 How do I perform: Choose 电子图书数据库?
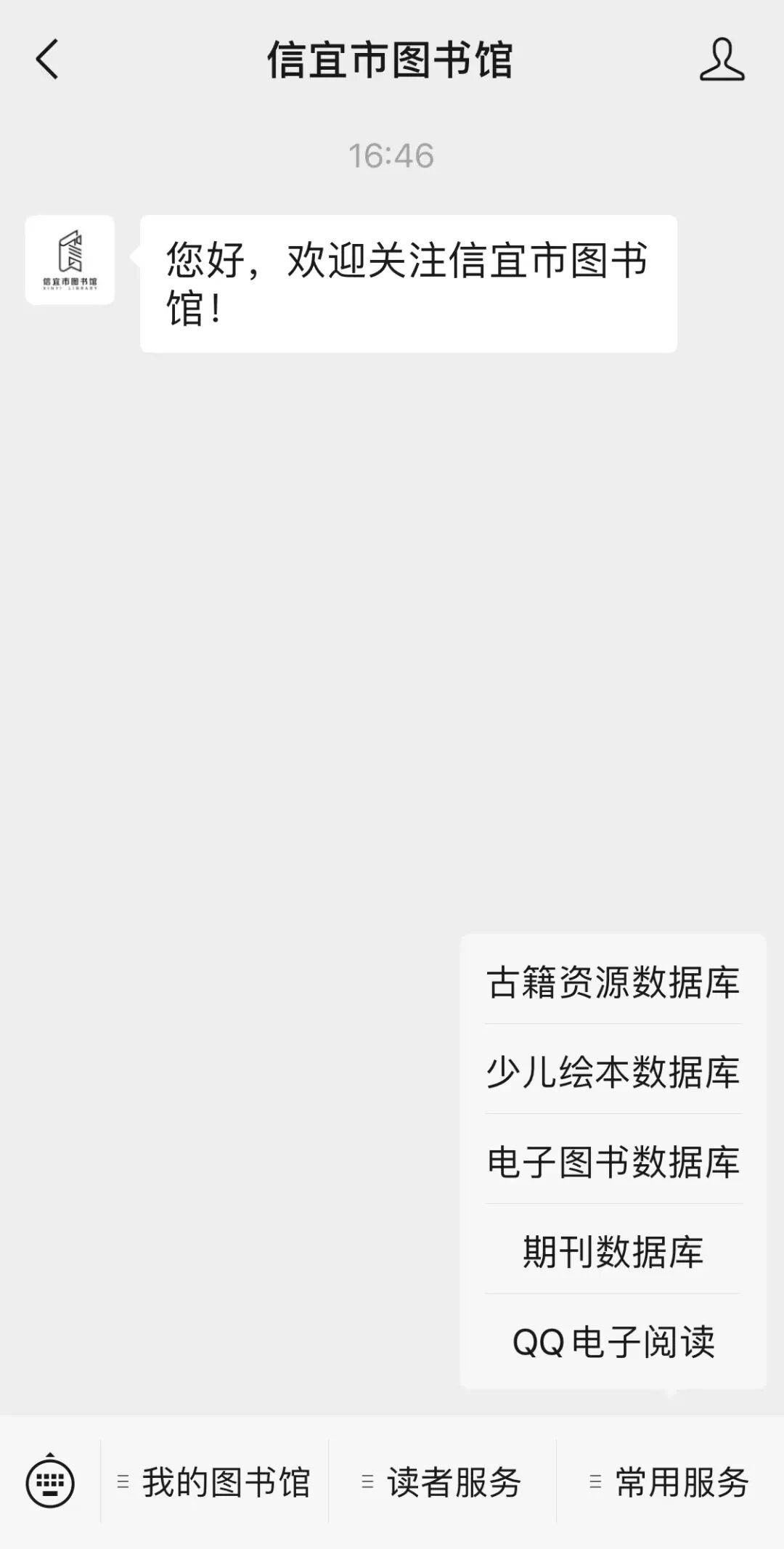[613, 1162]
